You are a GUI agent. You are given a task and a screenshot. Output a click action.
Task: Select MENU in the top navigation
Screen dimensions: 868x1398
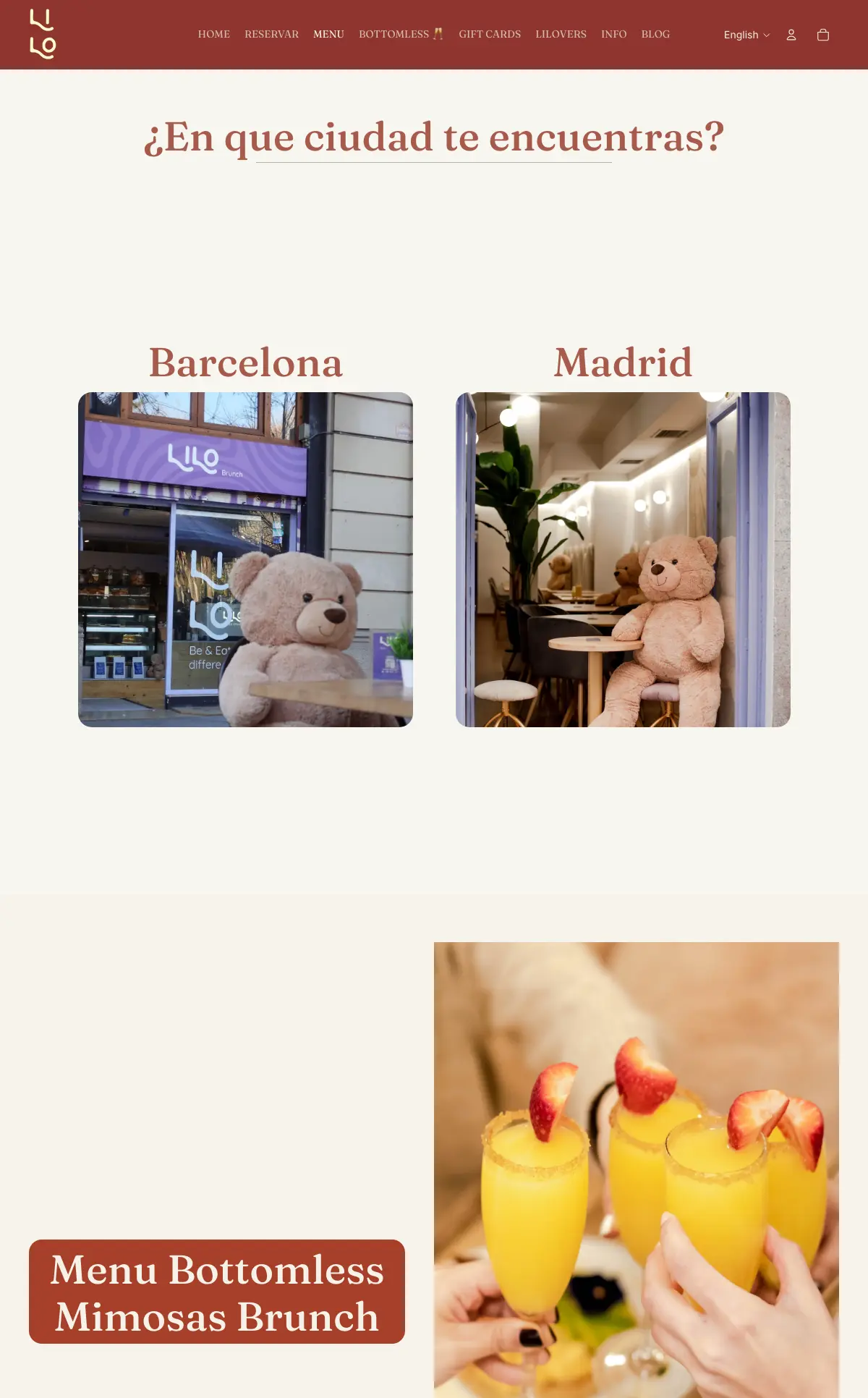[x=328, y=34]
